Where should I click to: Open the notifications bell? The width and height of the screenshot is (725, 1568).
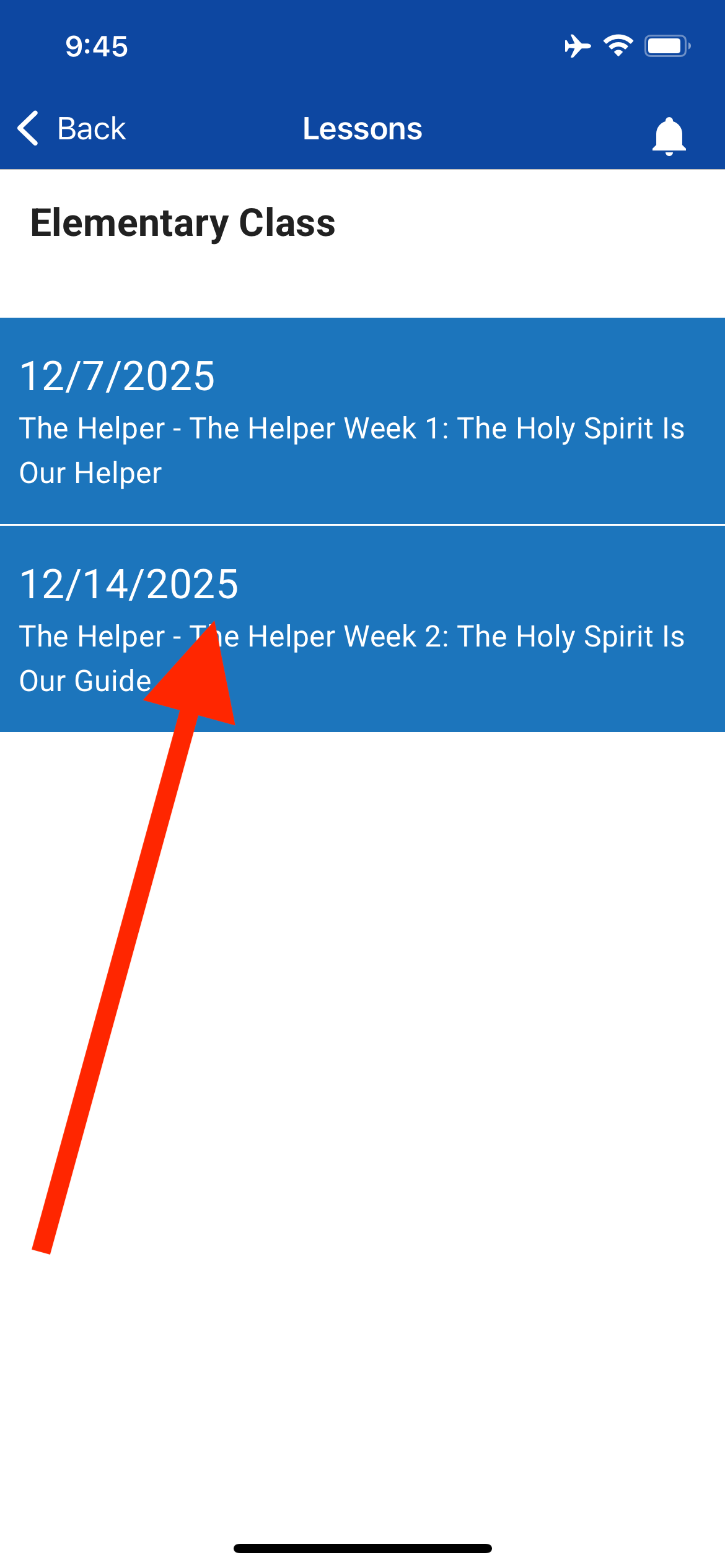coord(669,135)
